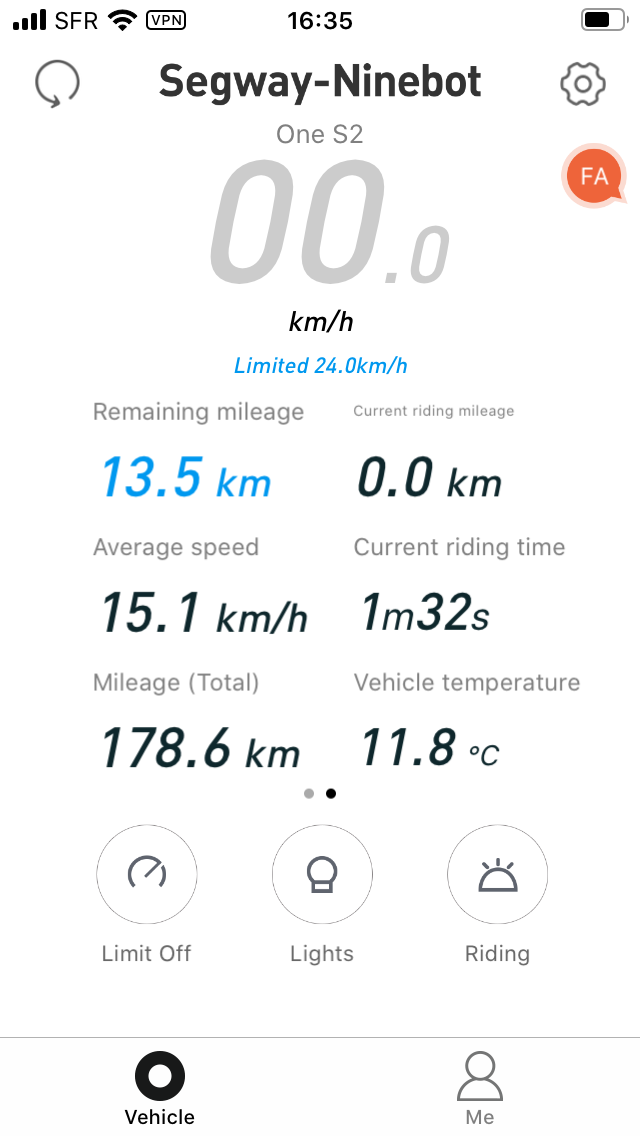Switch to the Me tab
The image size is (640, 1136).
tap(480, 1087)
